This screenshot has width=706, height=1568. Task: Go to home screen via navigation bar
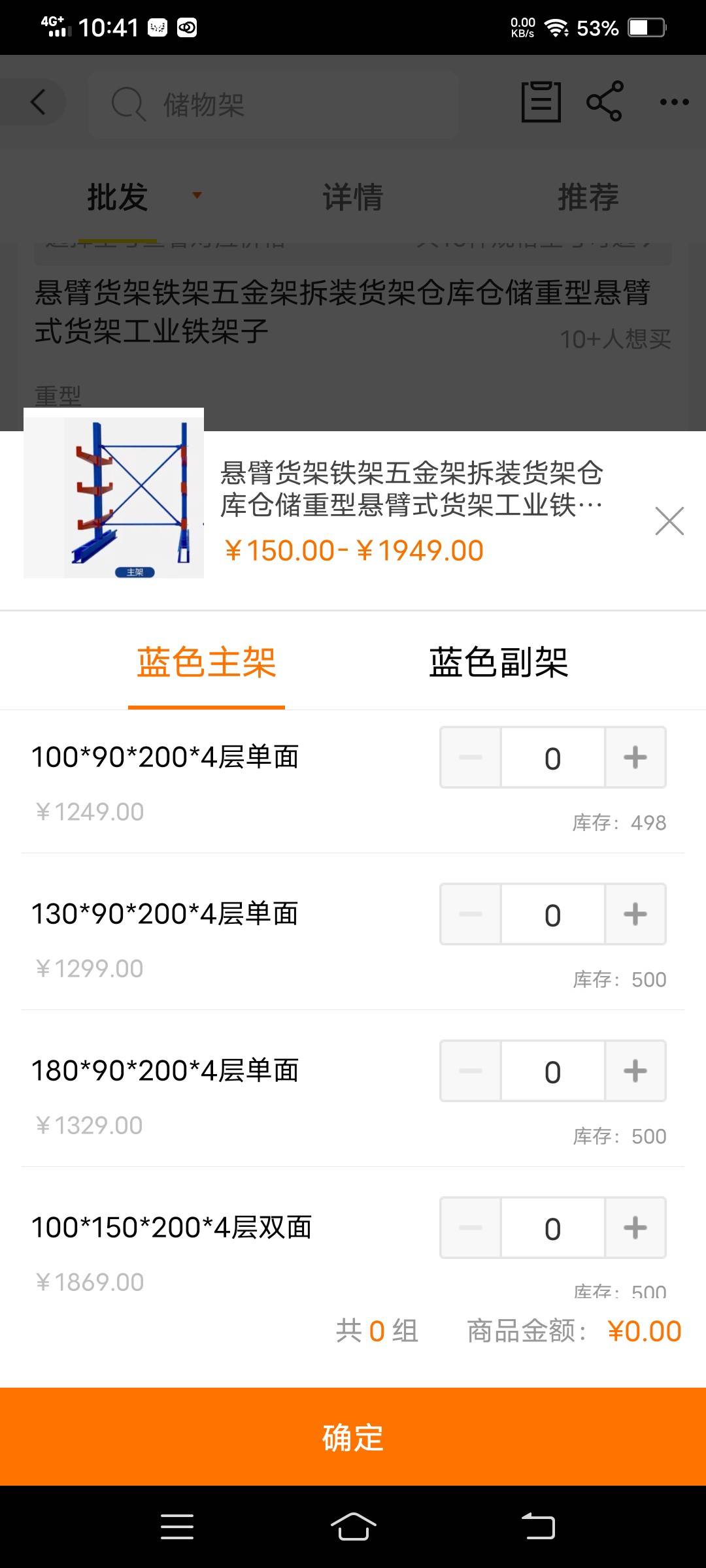pos(353,1527)
